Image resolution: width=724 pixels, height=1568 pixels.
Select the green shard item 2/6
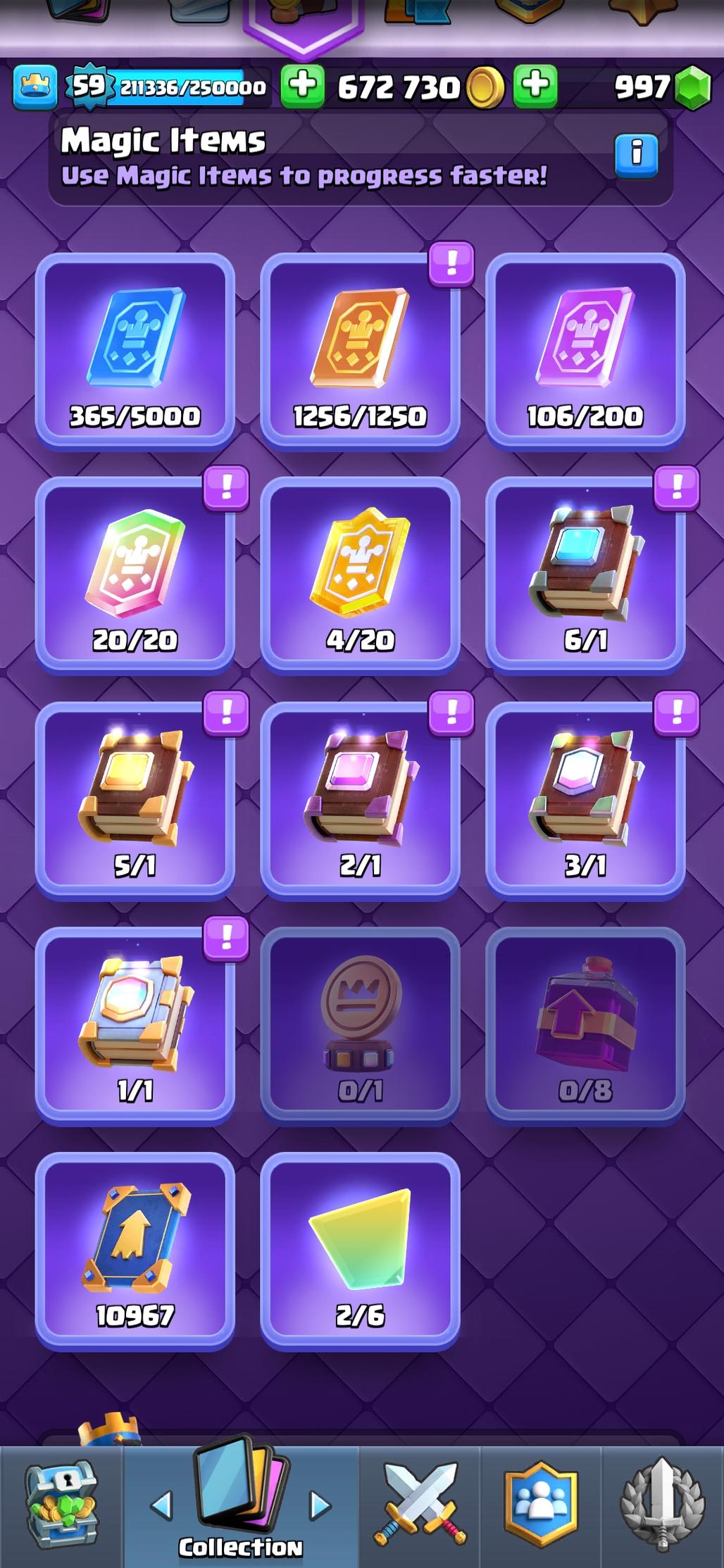click(361, 1251)
